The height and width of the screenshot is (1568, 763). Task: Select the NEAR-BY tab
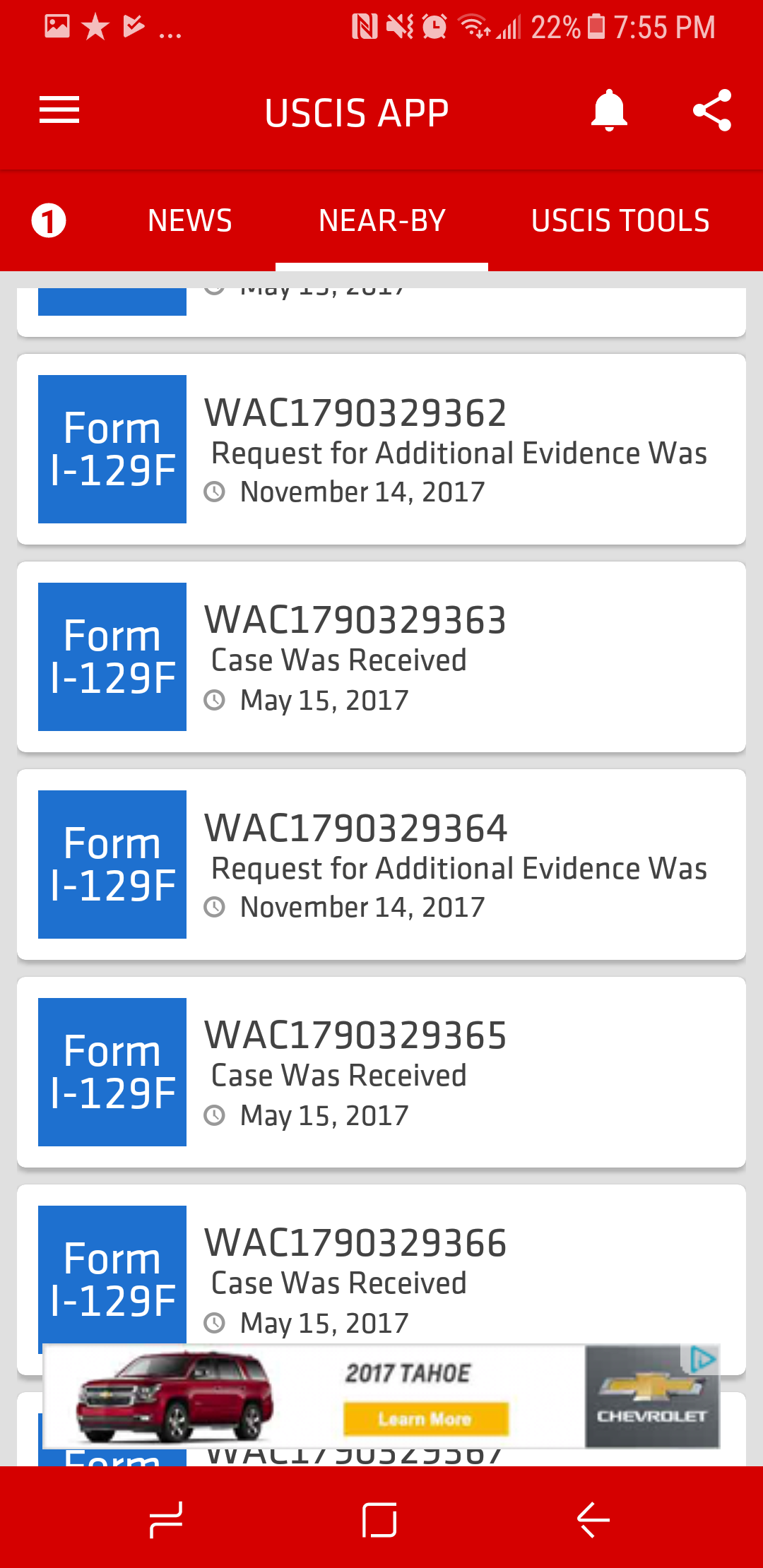point(381,221)
